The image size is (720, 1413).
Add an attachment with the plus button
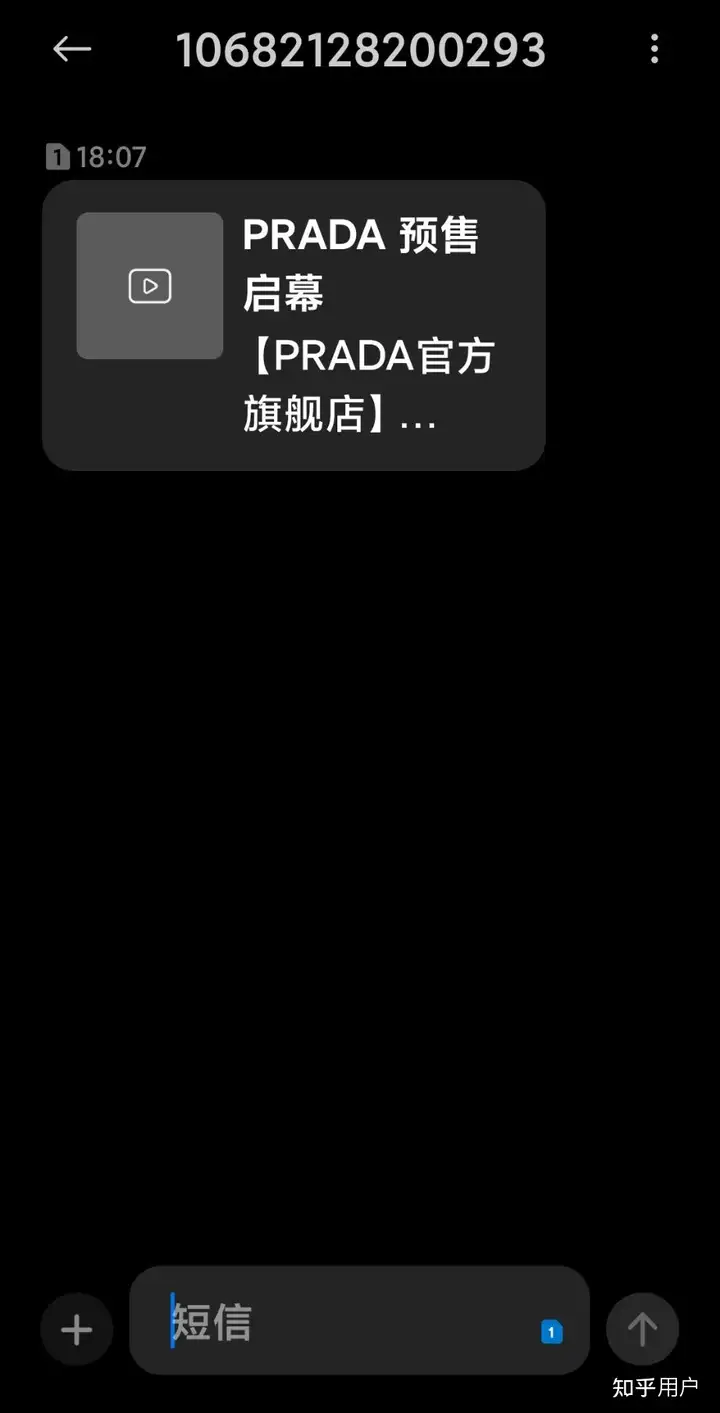[x=77, y=1329]
